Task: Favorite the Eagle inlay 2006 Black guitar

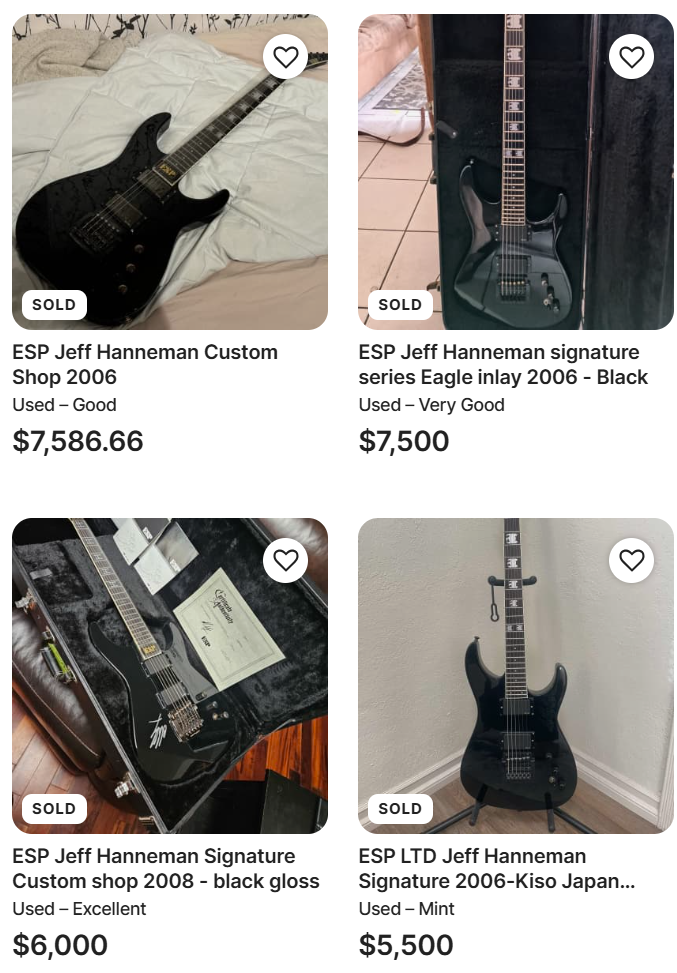Action: (x=631, y=58)
